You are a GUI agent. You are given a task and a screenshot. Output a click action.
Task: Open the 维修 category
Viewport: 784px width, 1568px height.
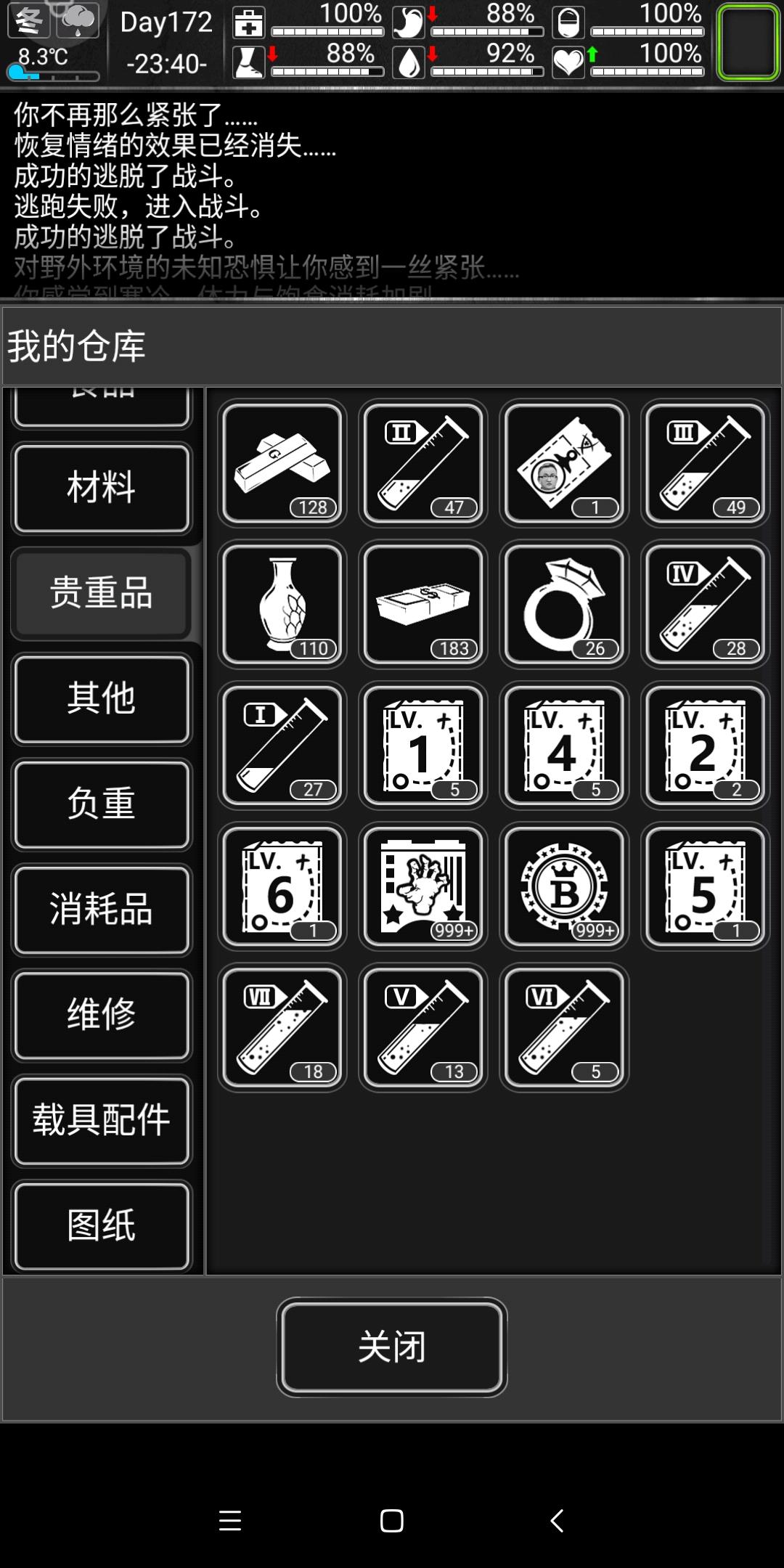click(102, 1014)
